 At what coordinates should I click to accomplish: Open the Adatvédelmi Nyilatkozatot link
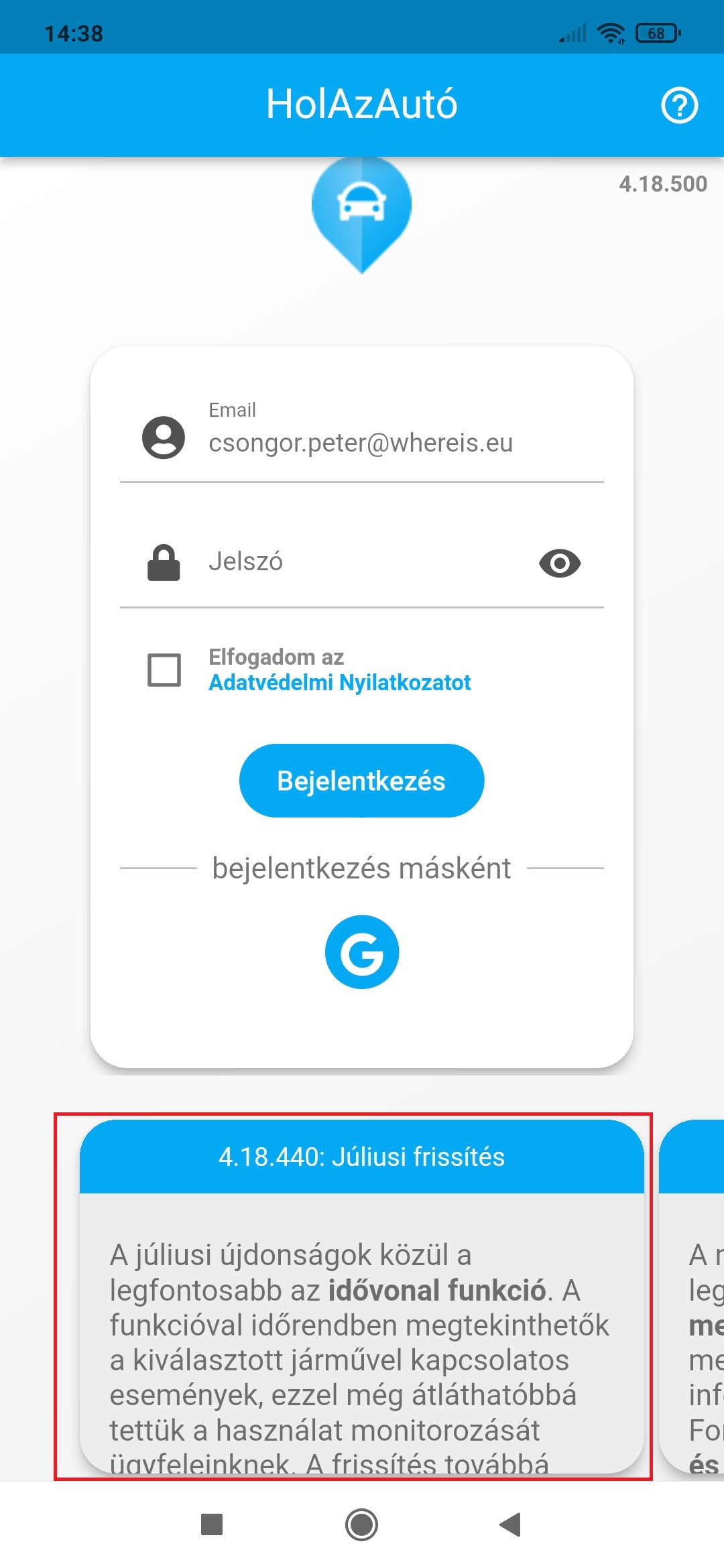[339, 683]
